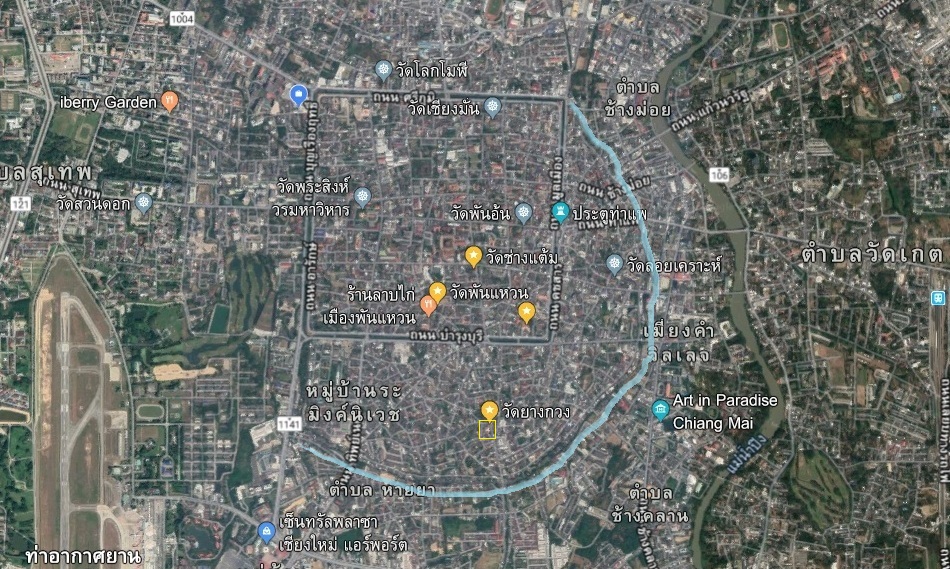
Task: Open the starred วัดพันแหวน pin
Action: click(x=437, y=291)
